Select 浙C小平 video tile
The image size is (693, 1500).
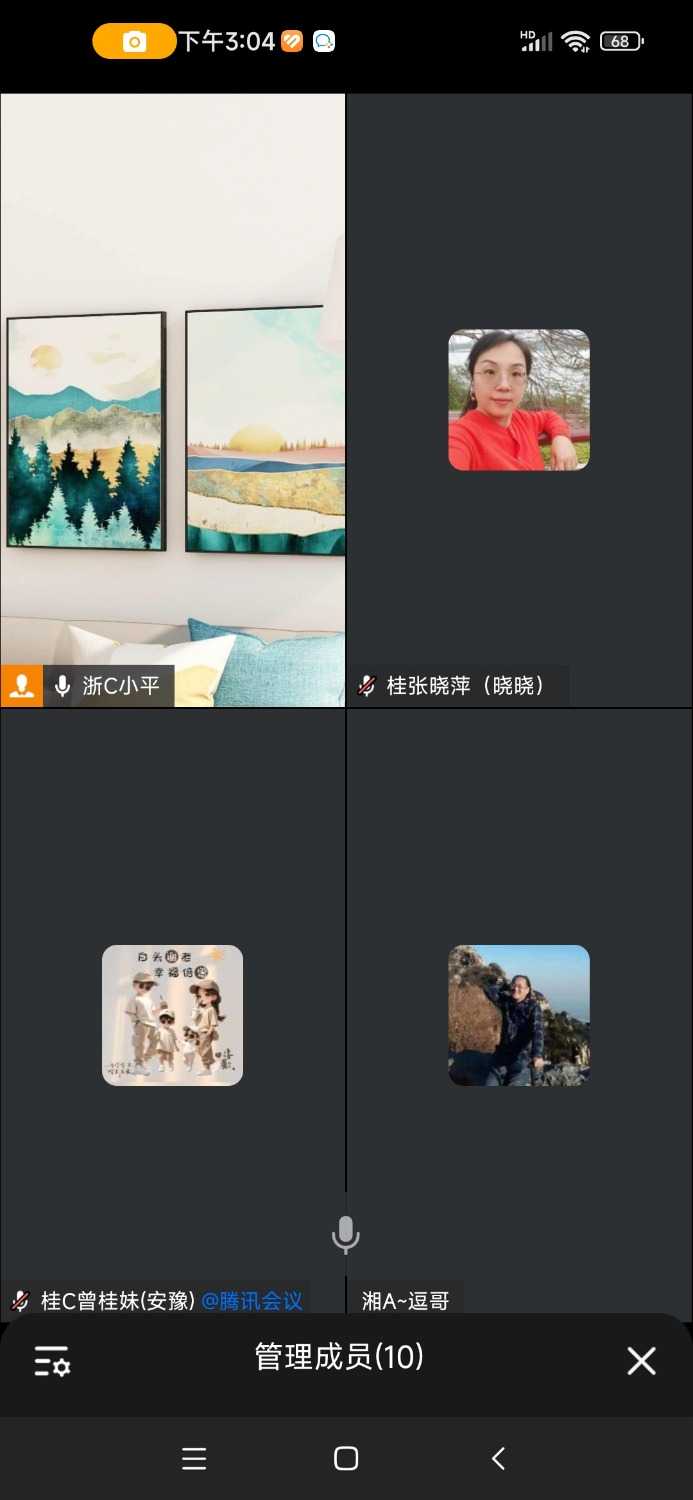pos(173,400)
